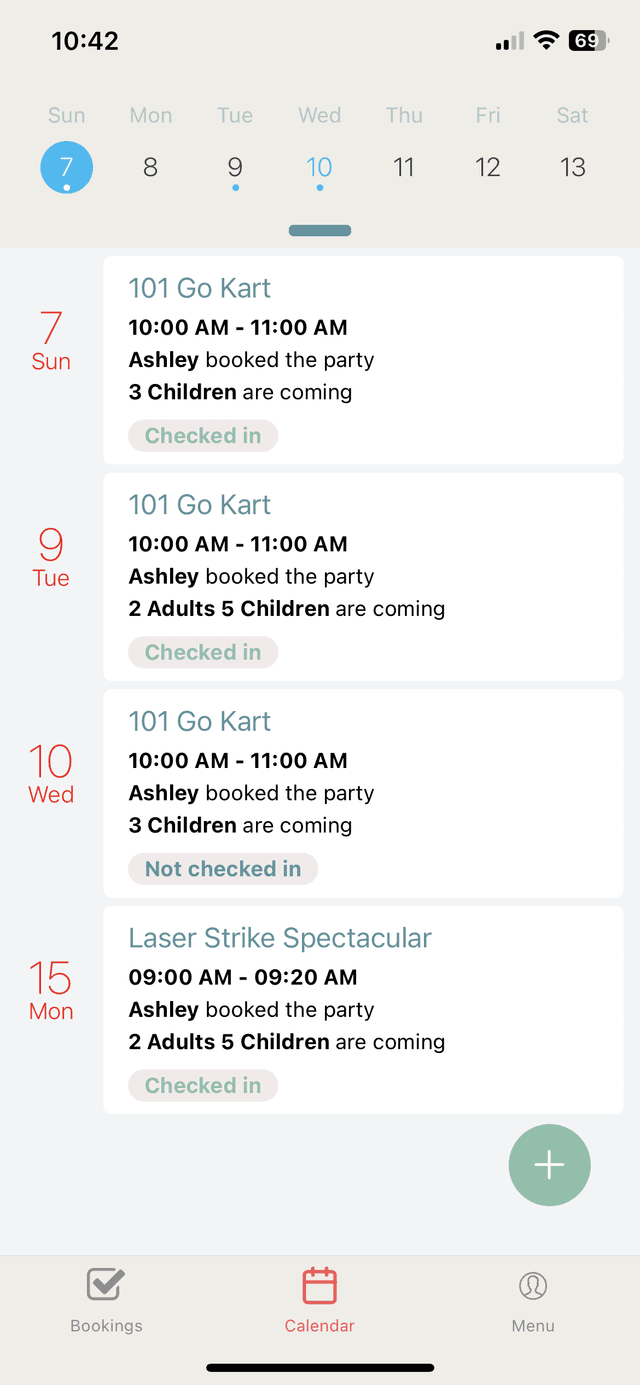640x1385 pixels.
Task: Switch to the Bookings tab
Action: coord(106,1300)
